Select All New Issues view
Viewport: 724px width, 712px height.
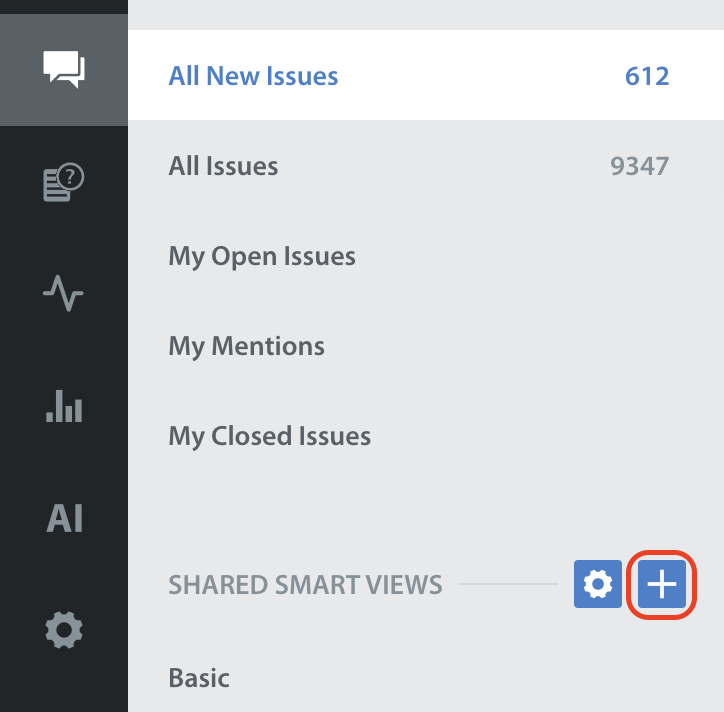254,76
